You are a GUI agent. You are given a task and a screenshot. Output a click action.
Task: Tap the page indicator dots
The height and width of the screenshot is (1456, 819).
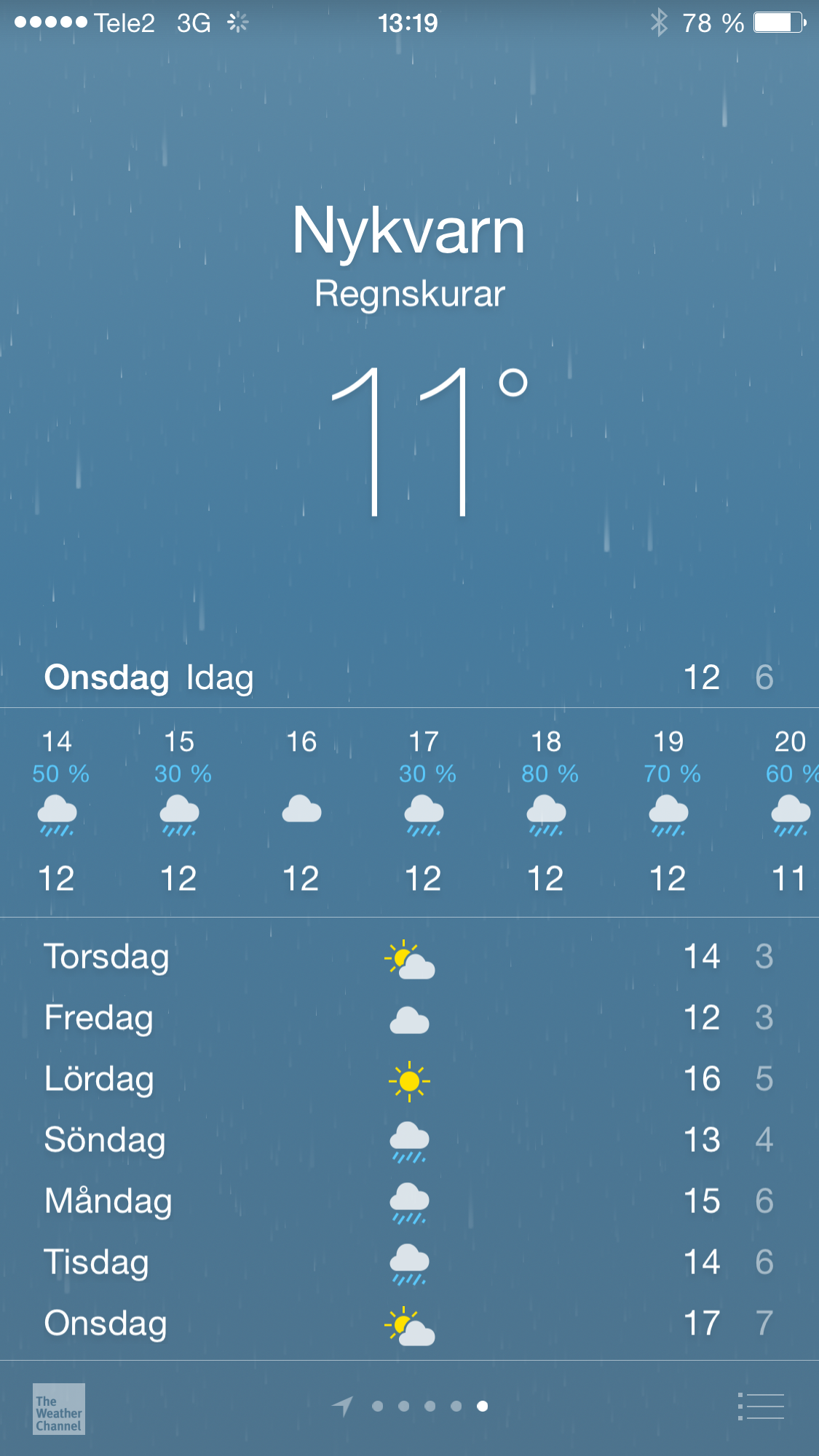point(430,1406)
